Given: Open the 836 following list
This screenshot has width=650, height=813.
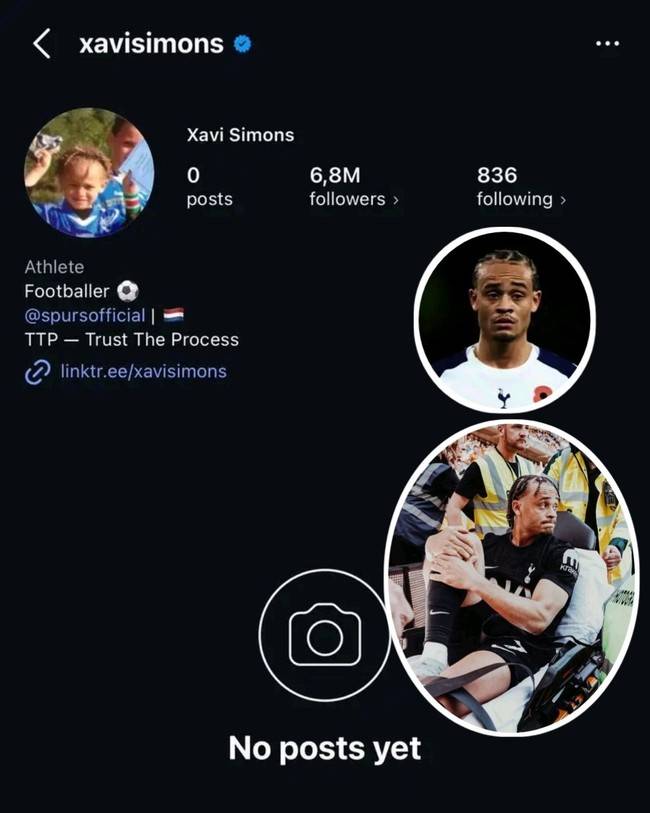Looking at the screenshot, I should [x=520, y=187].
